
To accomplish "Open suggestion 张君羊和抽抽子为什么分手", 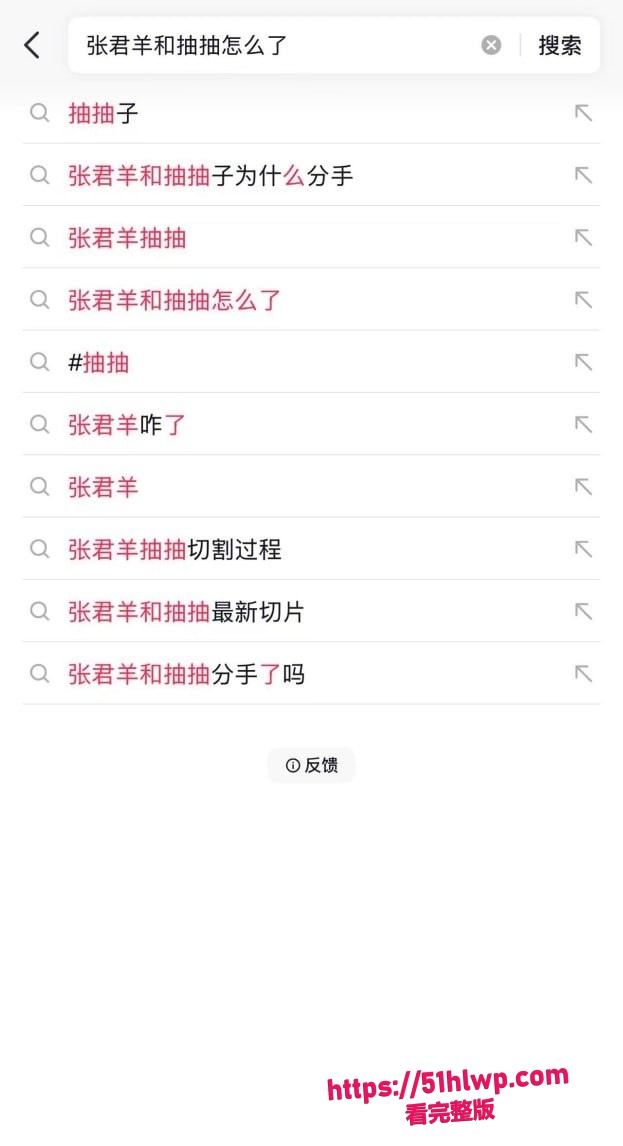I will coord(311,175).
